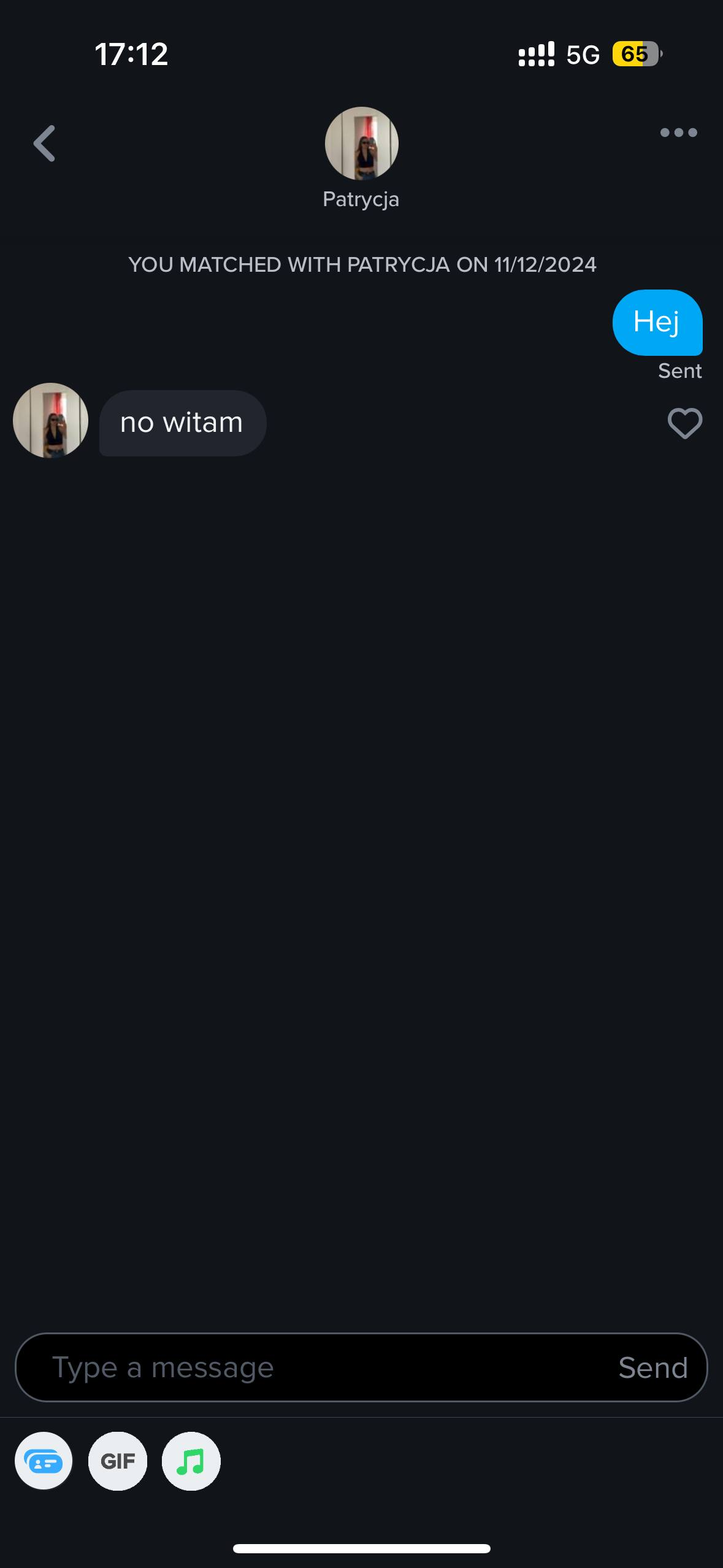723x1568 pixels.
Task: Open the contact card sharing option
Action: [x=44, y=1461]
